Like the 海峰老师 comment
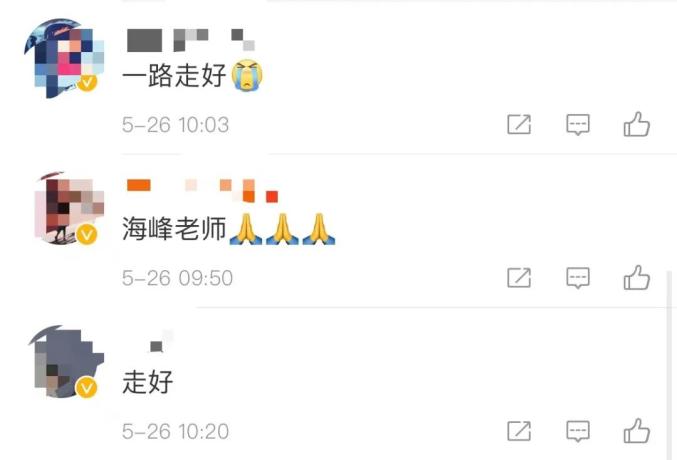The height and width of the screenshot is (460, 677). (x=636, y=277)
